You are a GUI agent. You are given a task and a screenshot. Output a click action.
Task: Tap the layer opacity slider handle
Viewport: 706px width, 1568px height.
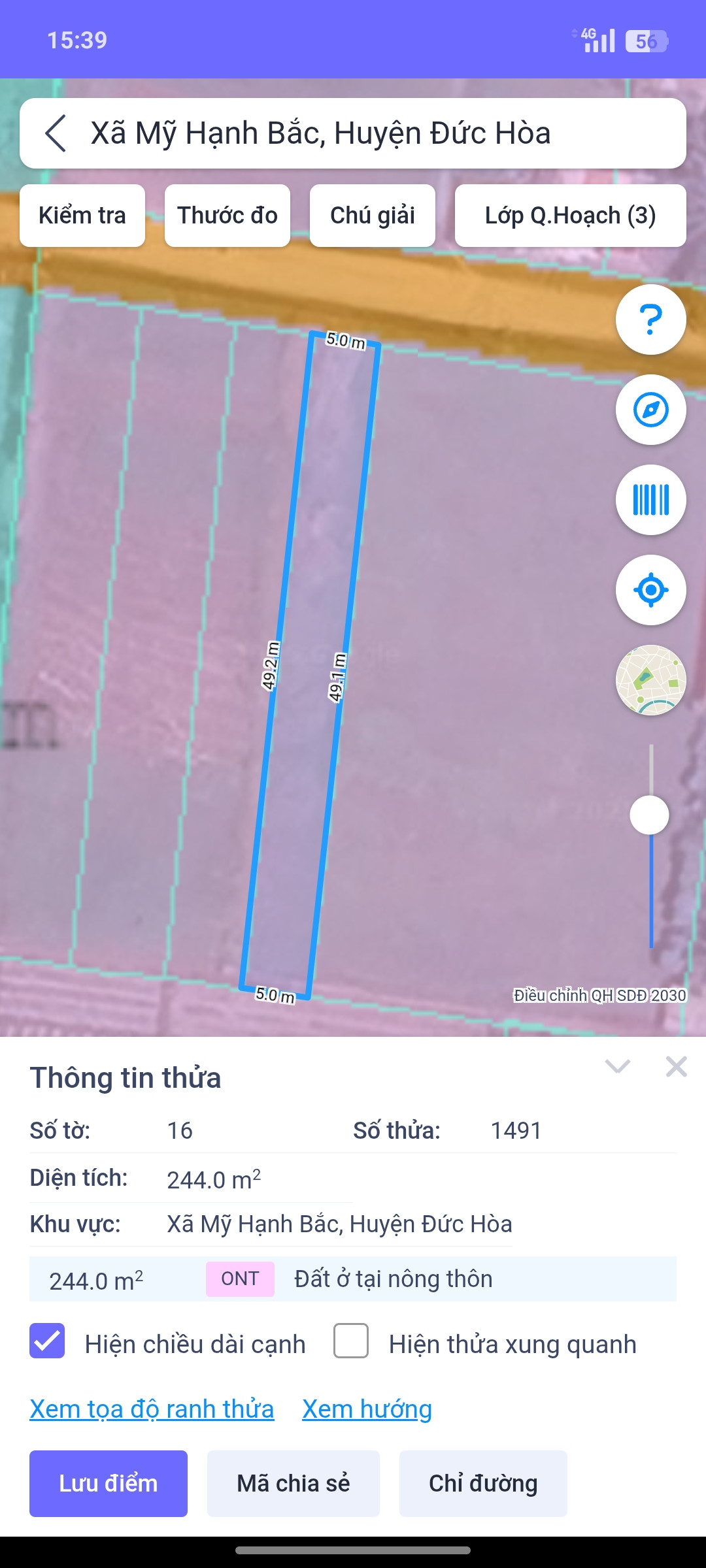[649, 815]
